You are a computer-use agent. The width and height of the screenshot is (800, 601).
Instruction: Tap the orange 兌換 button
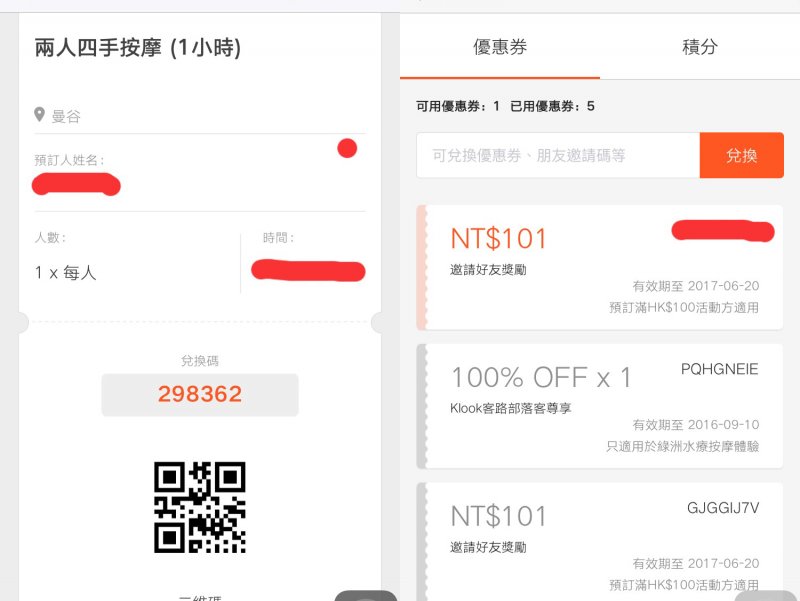pos(741,156)
